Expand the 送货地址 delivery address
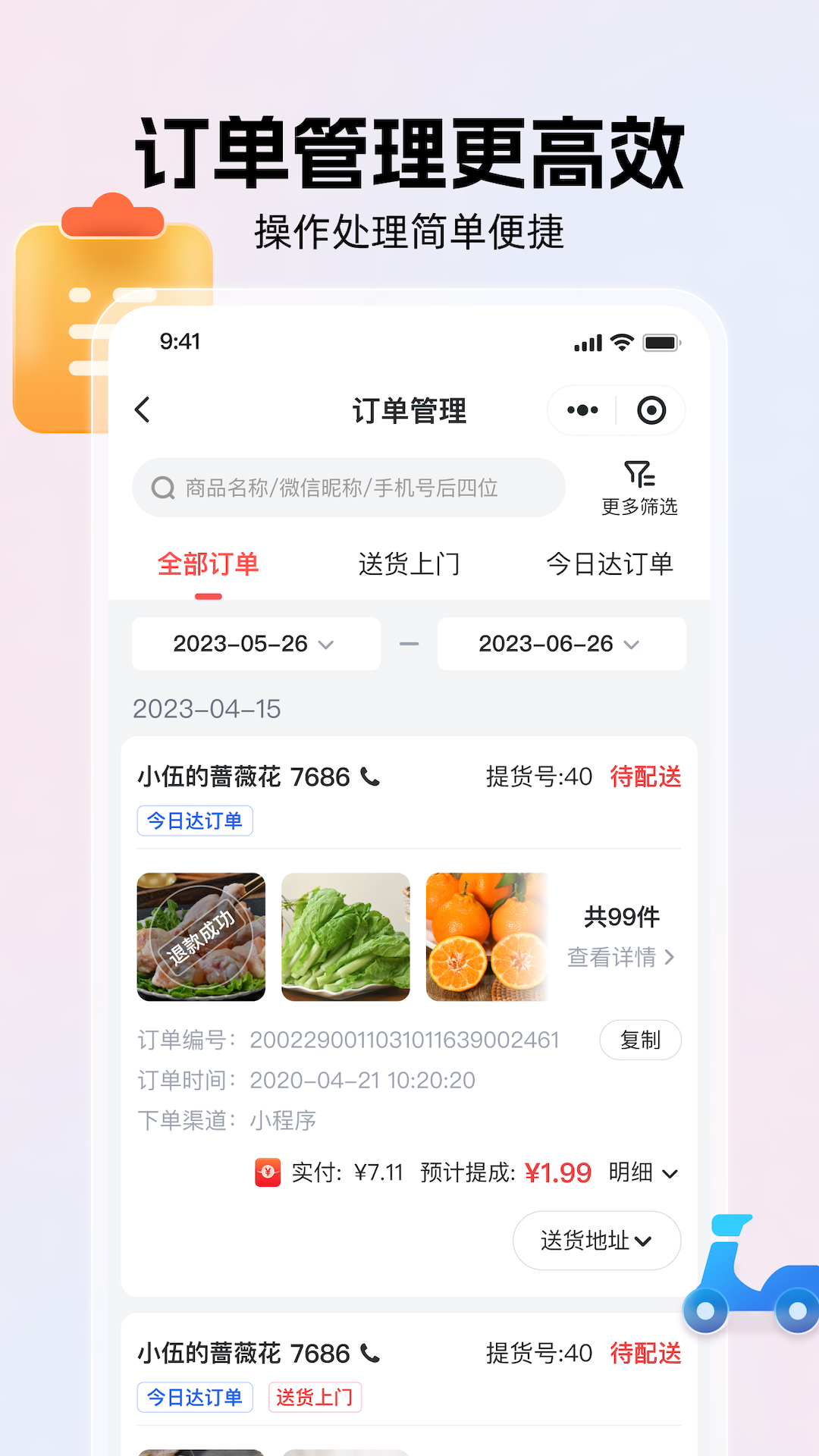The height and width of the screenshot is (1456, 819). (x=596, y=1241)
